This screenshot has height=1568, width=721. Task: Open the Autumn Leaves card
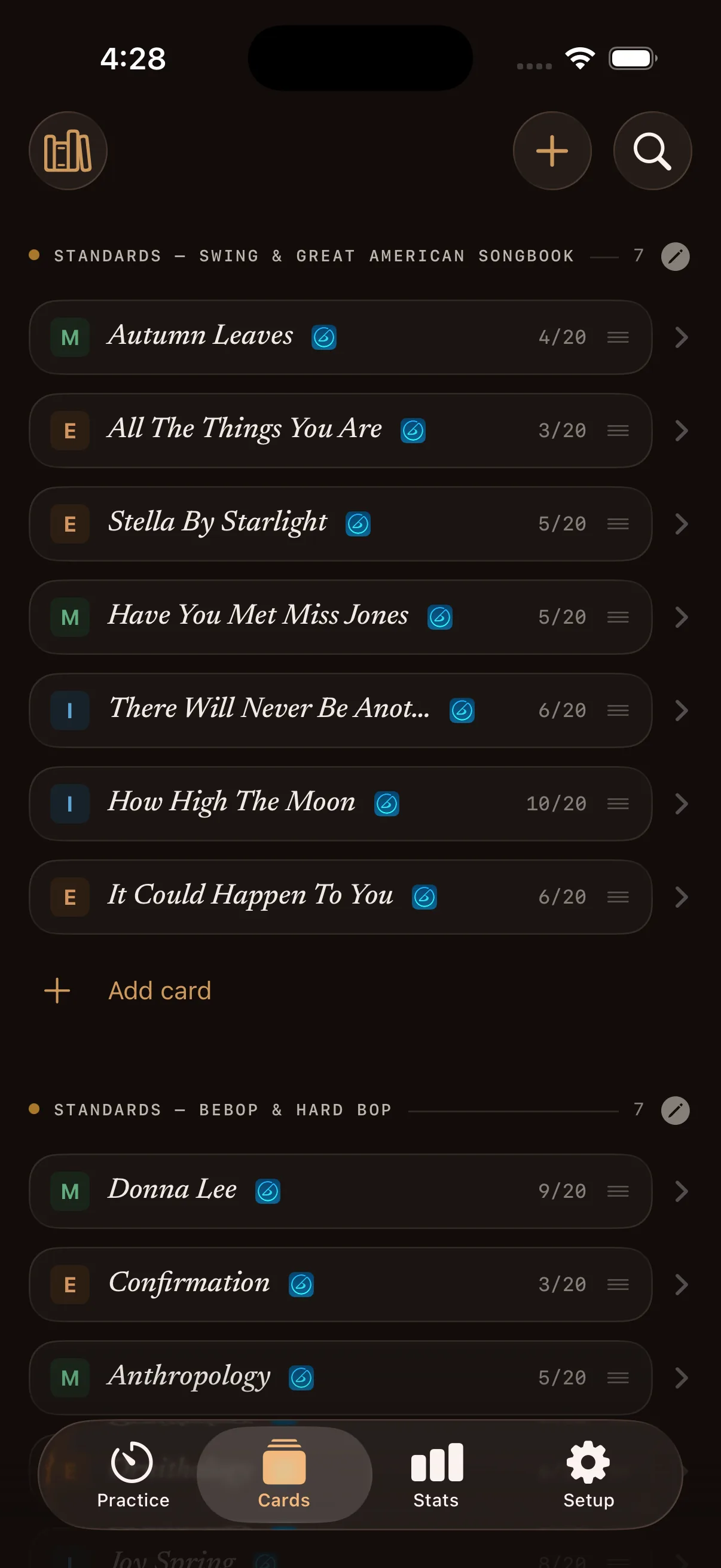click(x=341, y=337)
